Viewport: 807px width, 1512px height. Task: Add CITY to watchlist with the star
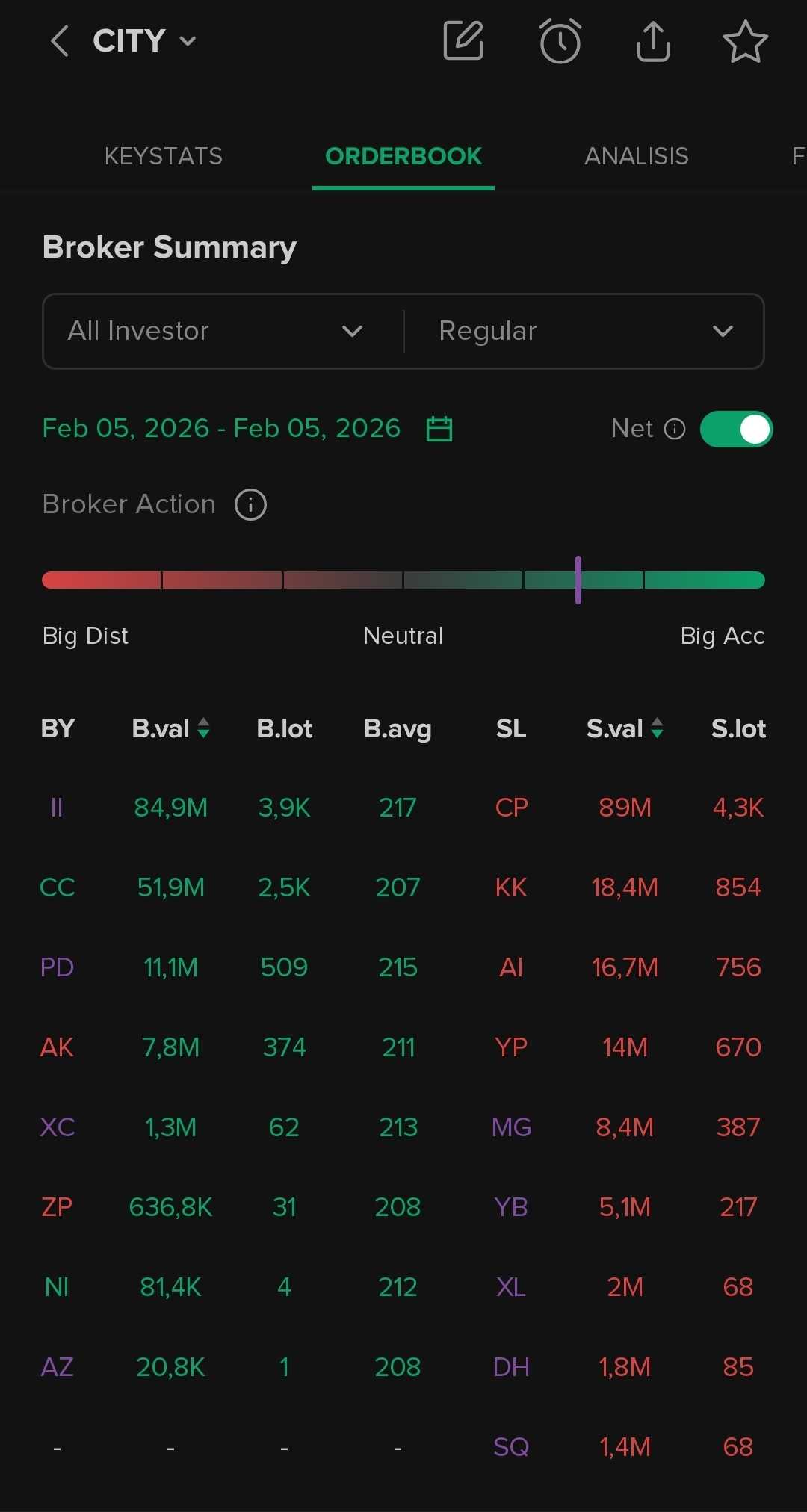(x=745, y=41)
